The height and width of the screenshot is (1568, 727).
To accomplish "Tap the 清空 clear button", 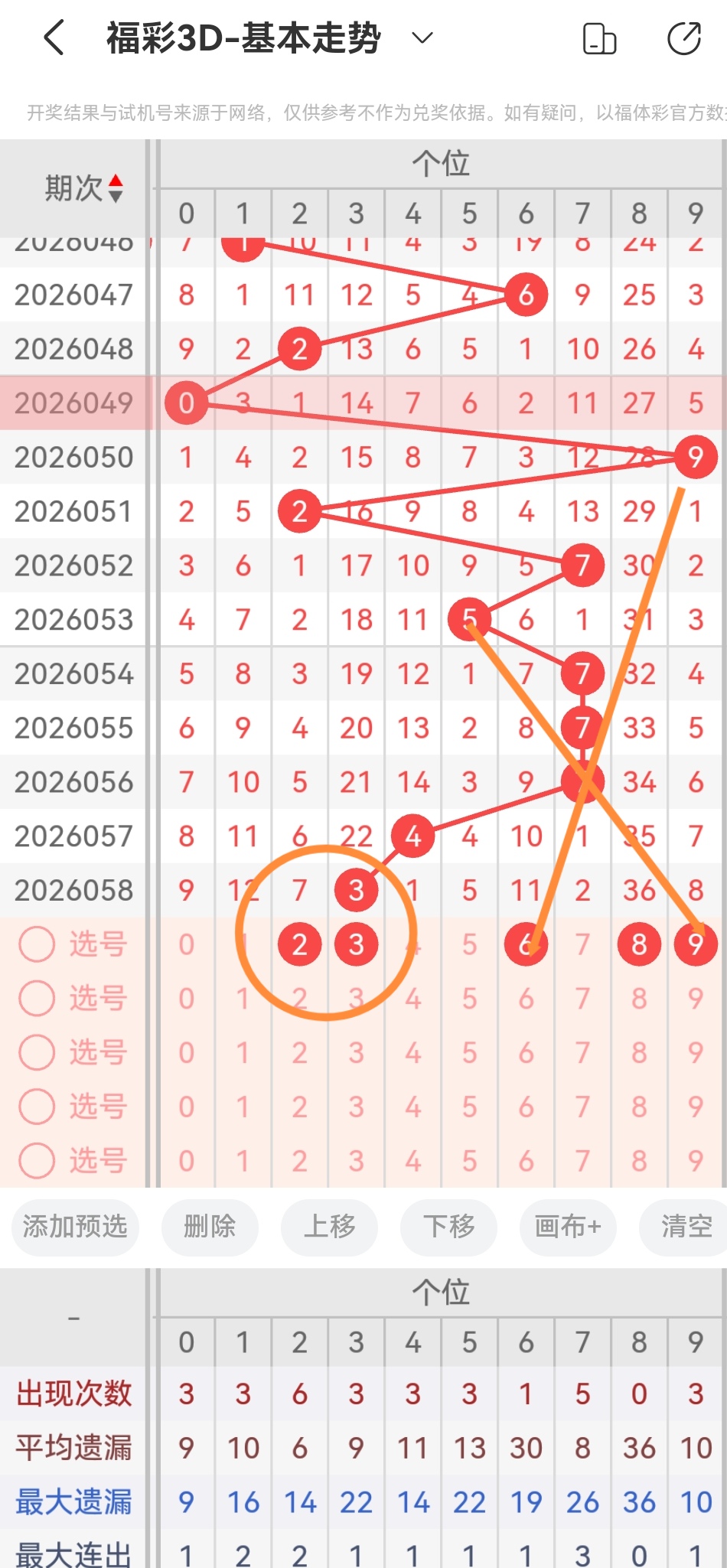I will pos(686,1227).
